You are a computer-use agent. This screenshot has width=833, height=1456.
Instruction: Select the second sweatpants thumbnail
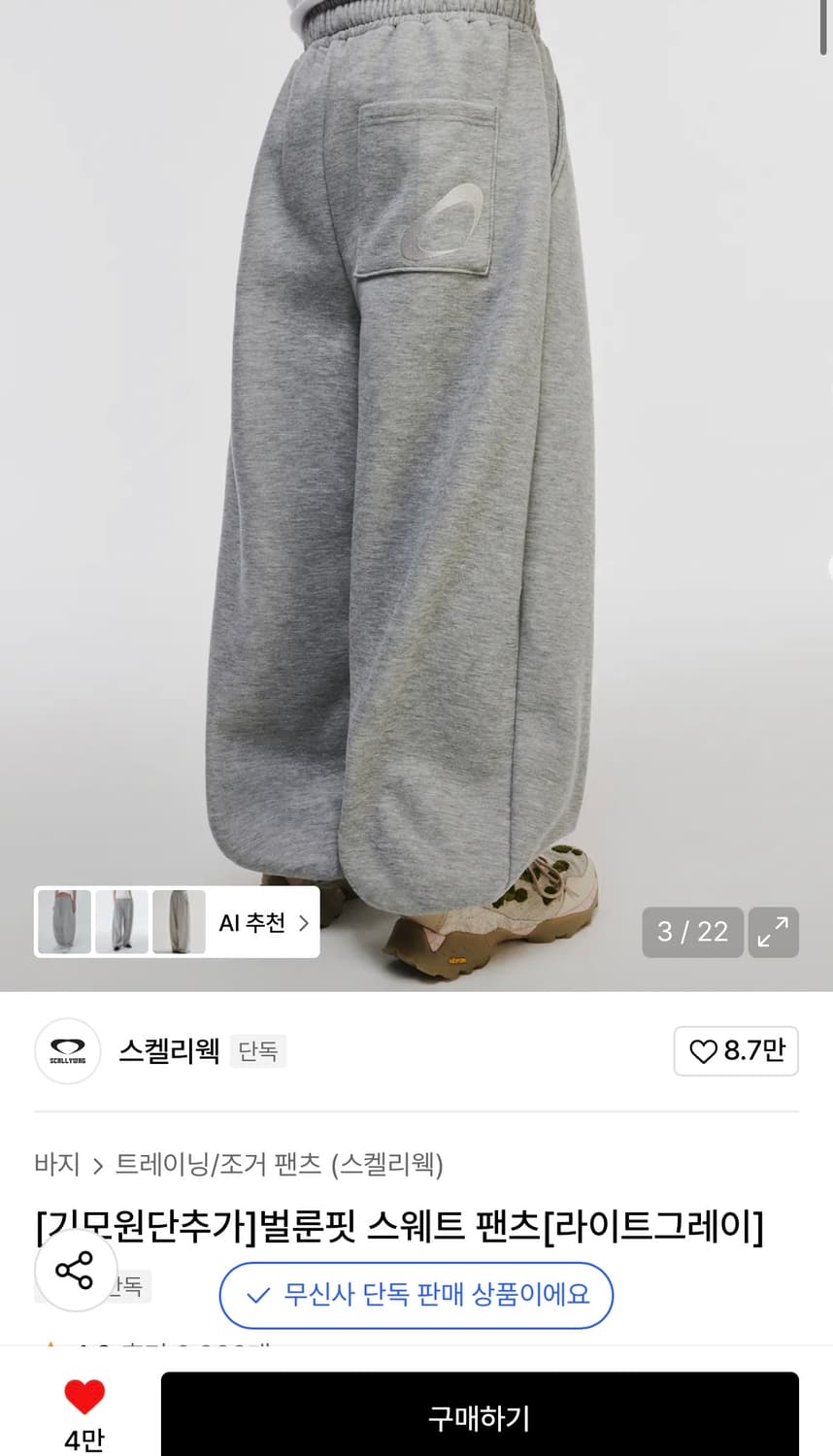point(119,920)
